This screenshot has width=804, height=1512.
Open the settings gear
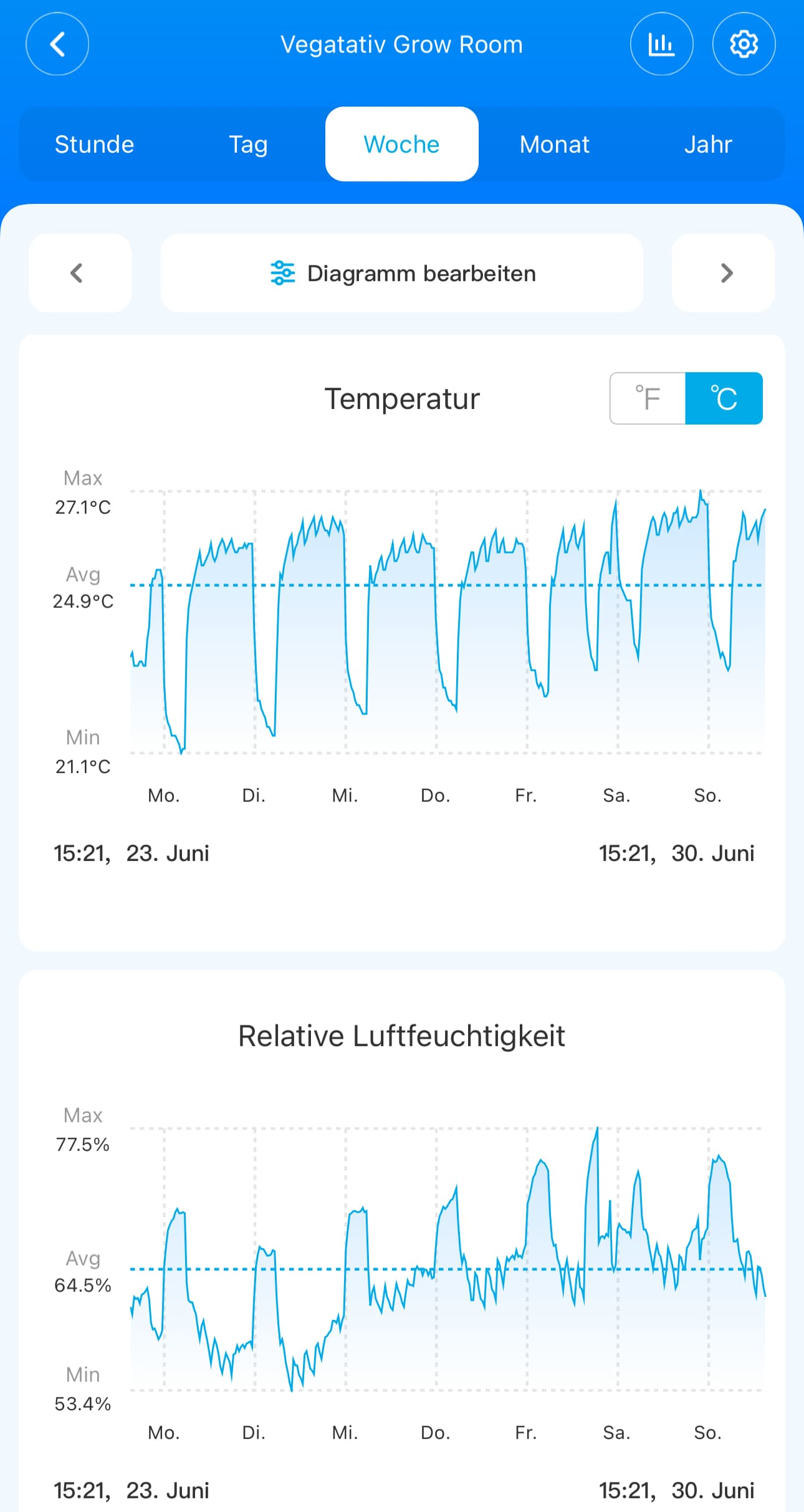pyautogui.click(x=744, y=44)
